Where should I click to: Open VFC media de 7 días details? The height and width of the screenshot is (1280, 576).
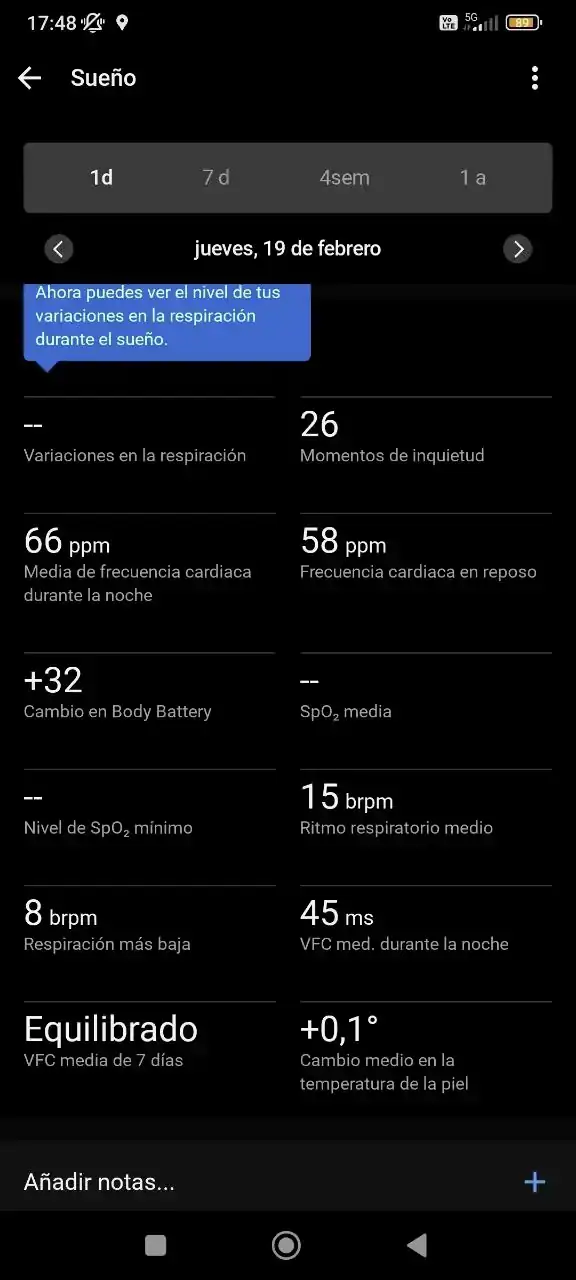(x=149, y=1040)
